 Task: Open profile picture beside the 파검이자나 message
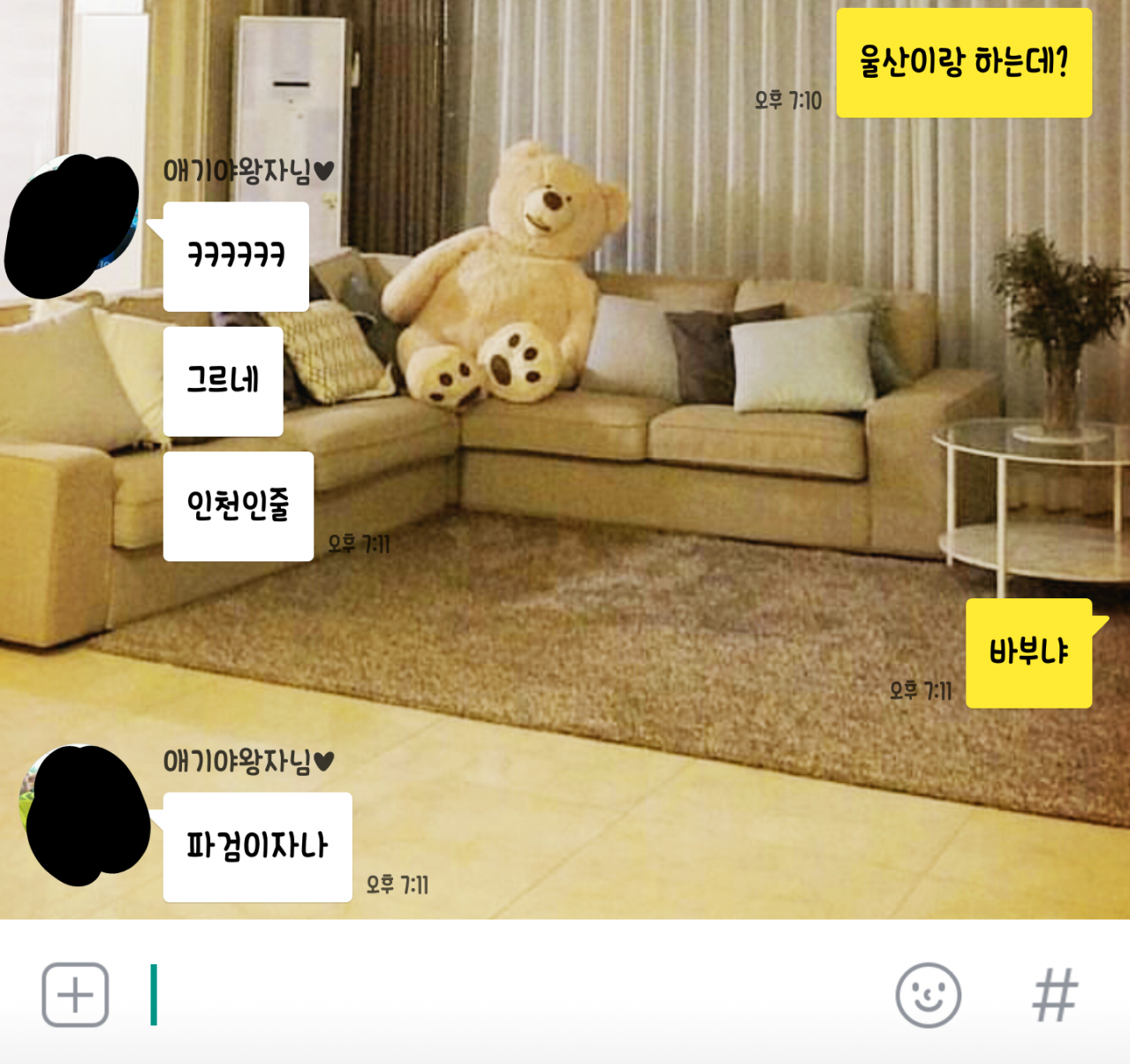[87, 815]
